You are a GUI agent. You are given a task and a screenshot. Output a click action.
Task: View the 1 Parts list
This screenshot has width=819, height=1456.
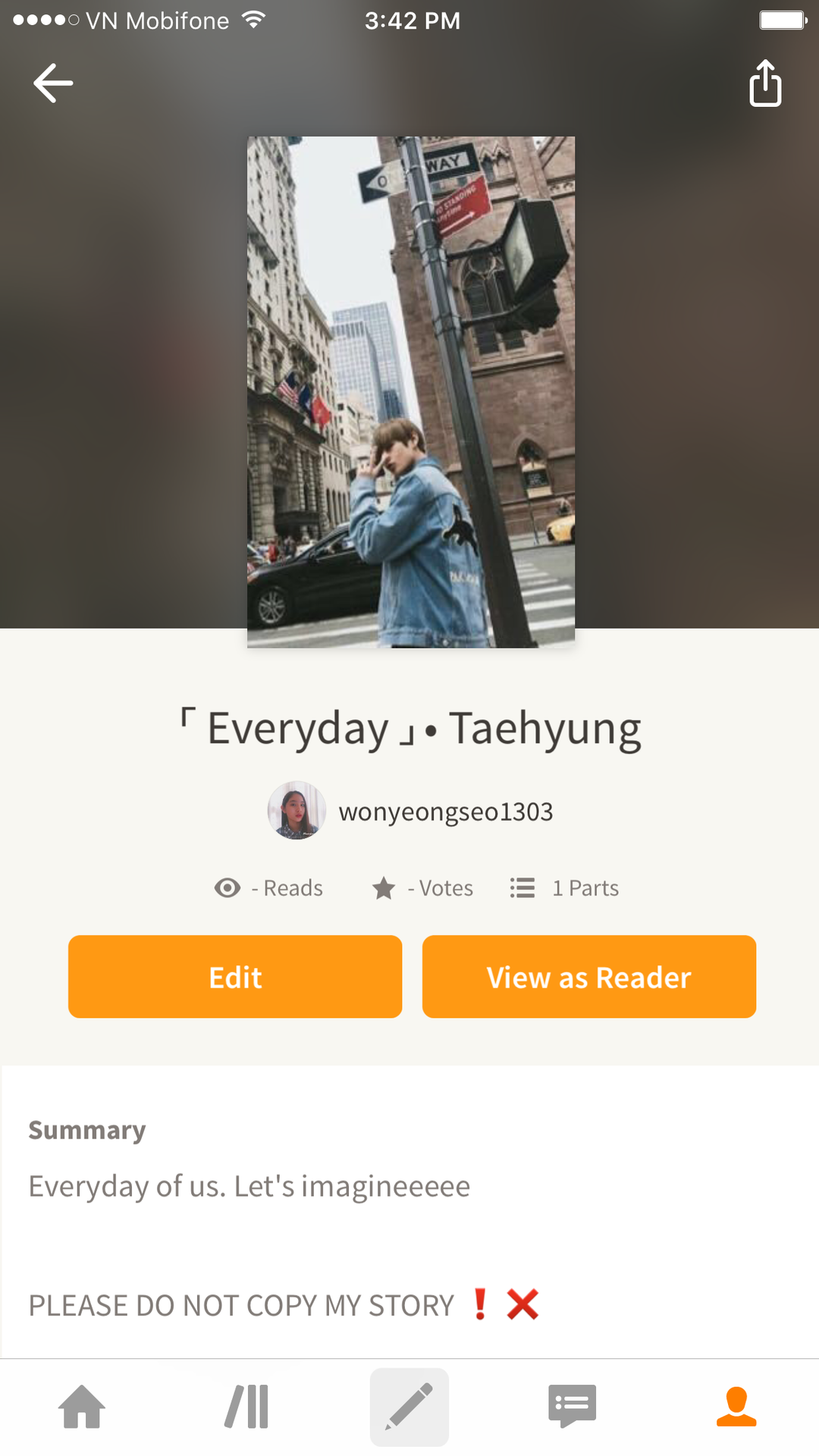(565, 888)
